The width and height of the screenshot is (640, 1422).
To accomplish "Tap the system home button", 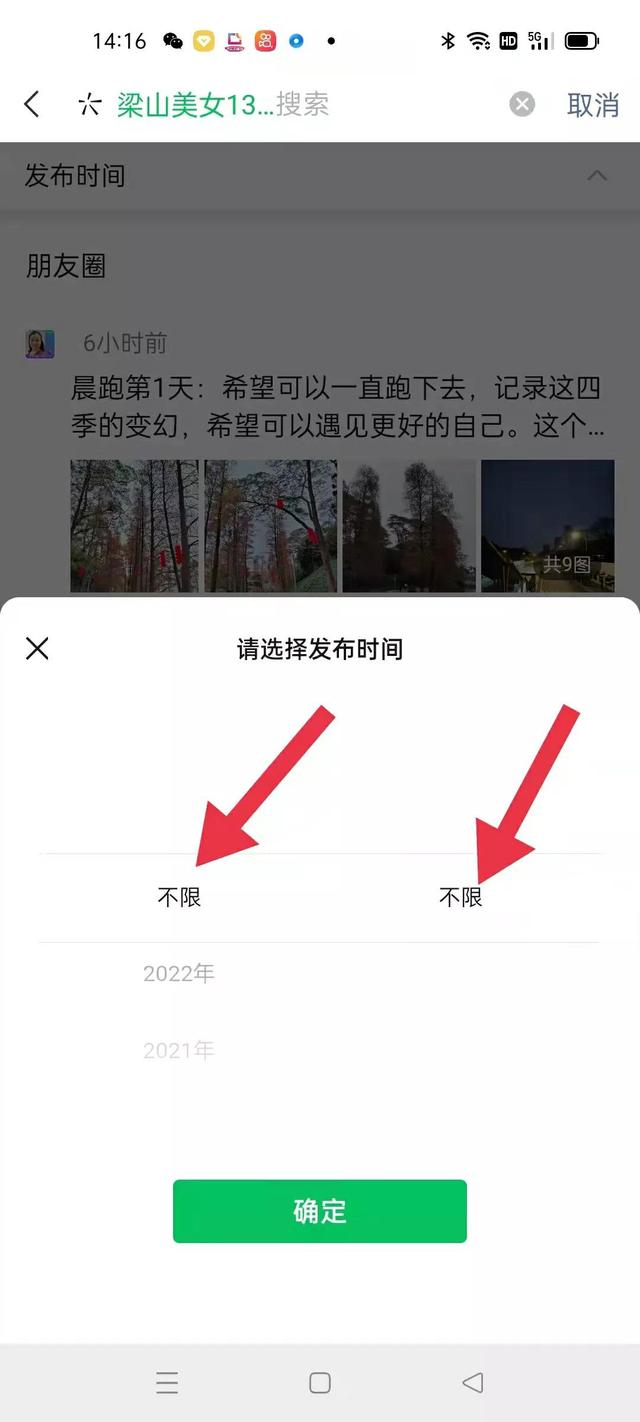I will click(x=320, y=1383).
